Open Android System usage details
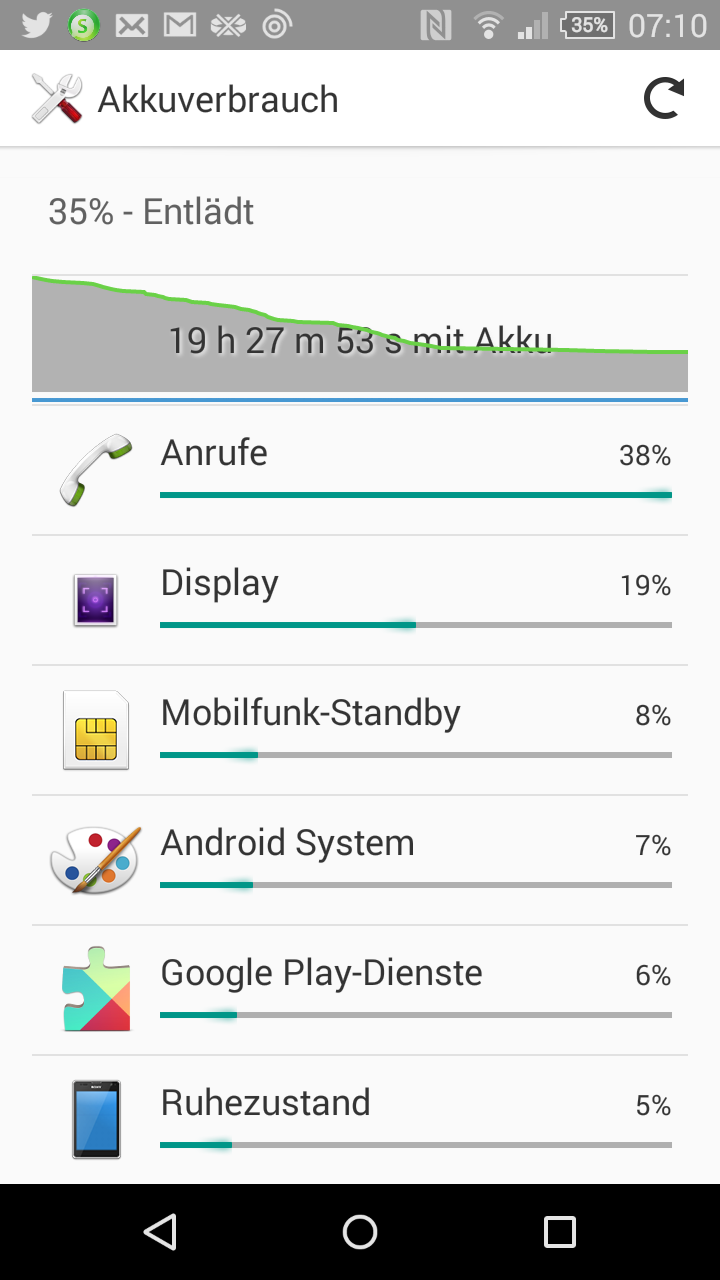Screen dimensions: 720x1280 (x=360, y=860)
